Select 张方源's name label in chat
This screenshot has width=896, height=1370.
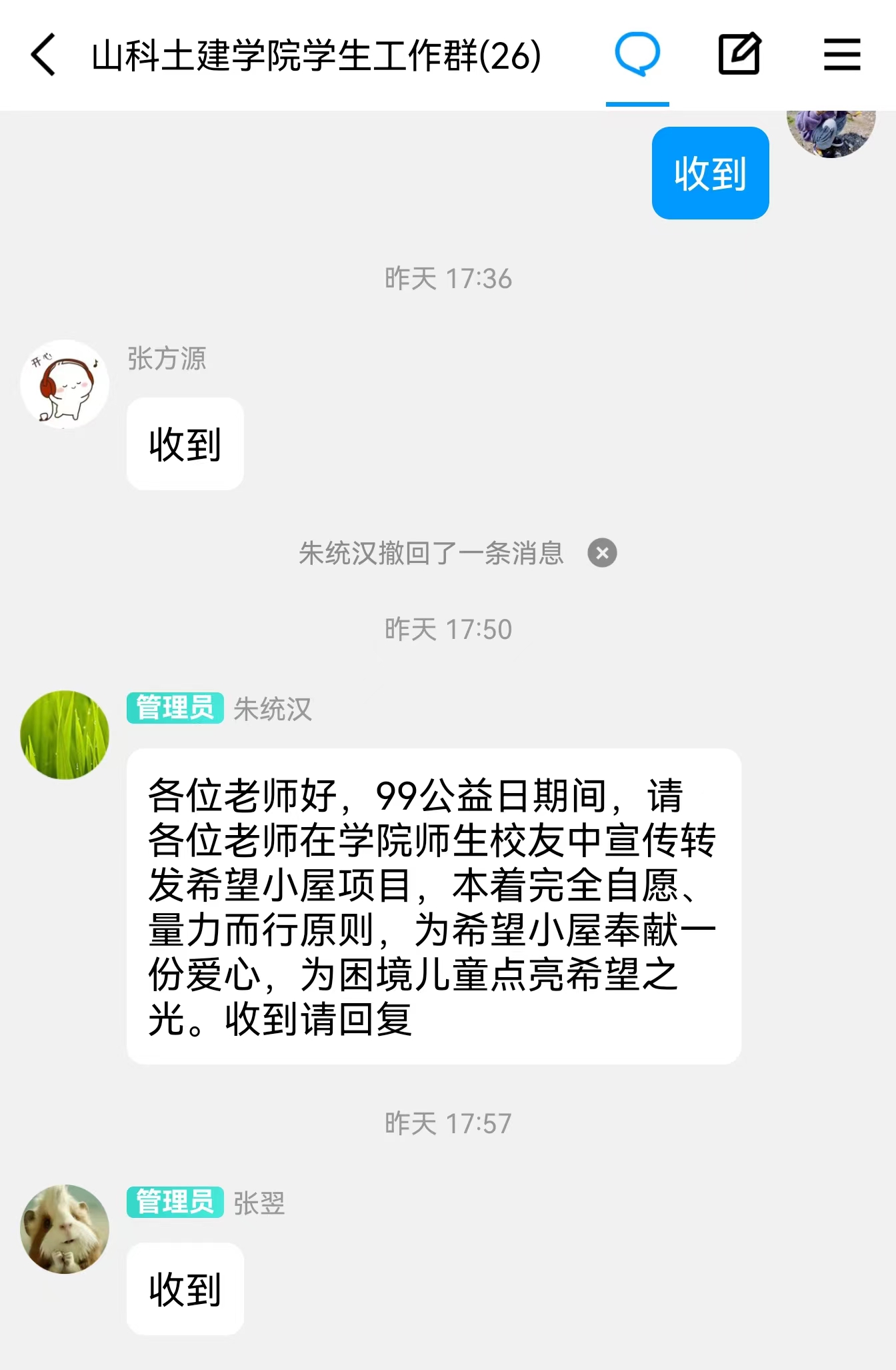point(165,360)
